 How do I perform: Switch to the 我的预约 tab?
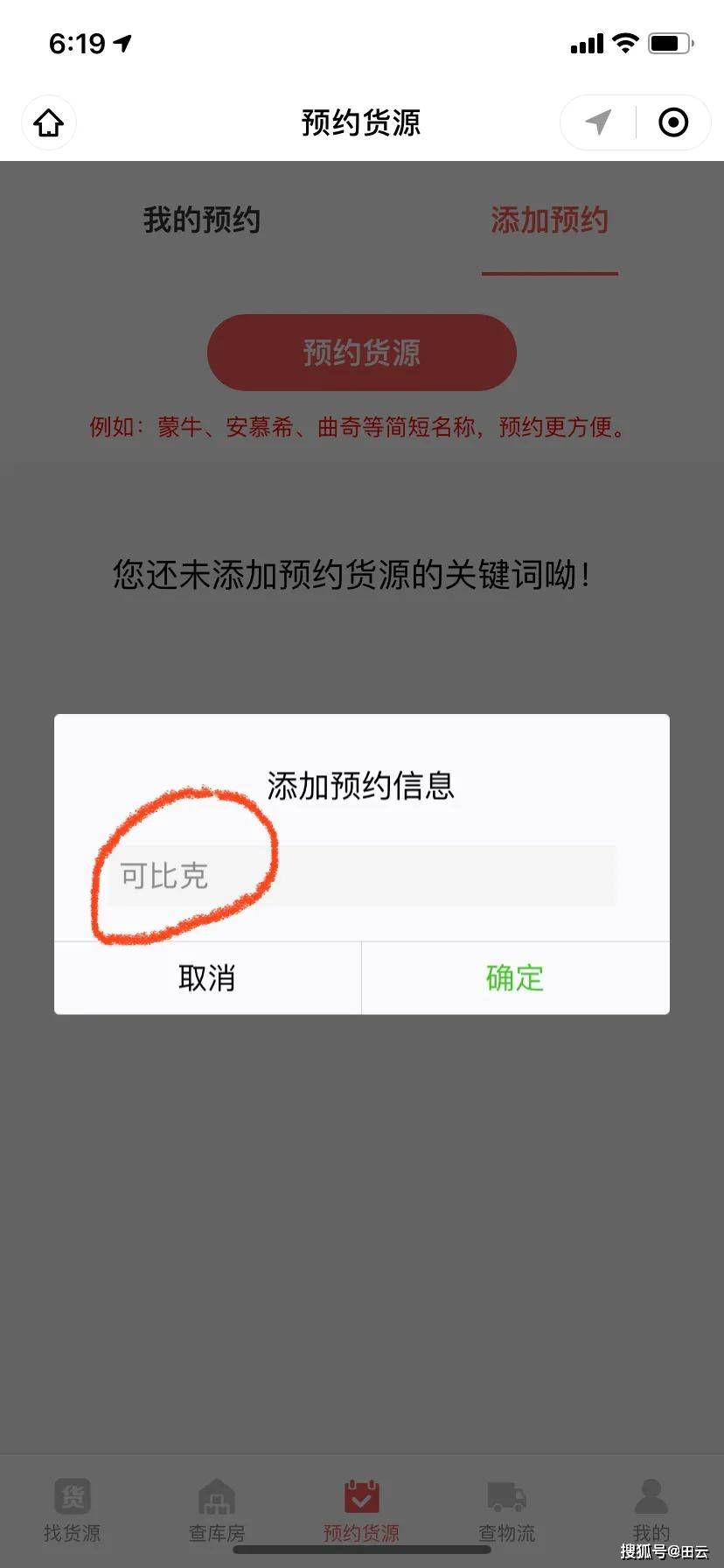(x=202, y=220)
